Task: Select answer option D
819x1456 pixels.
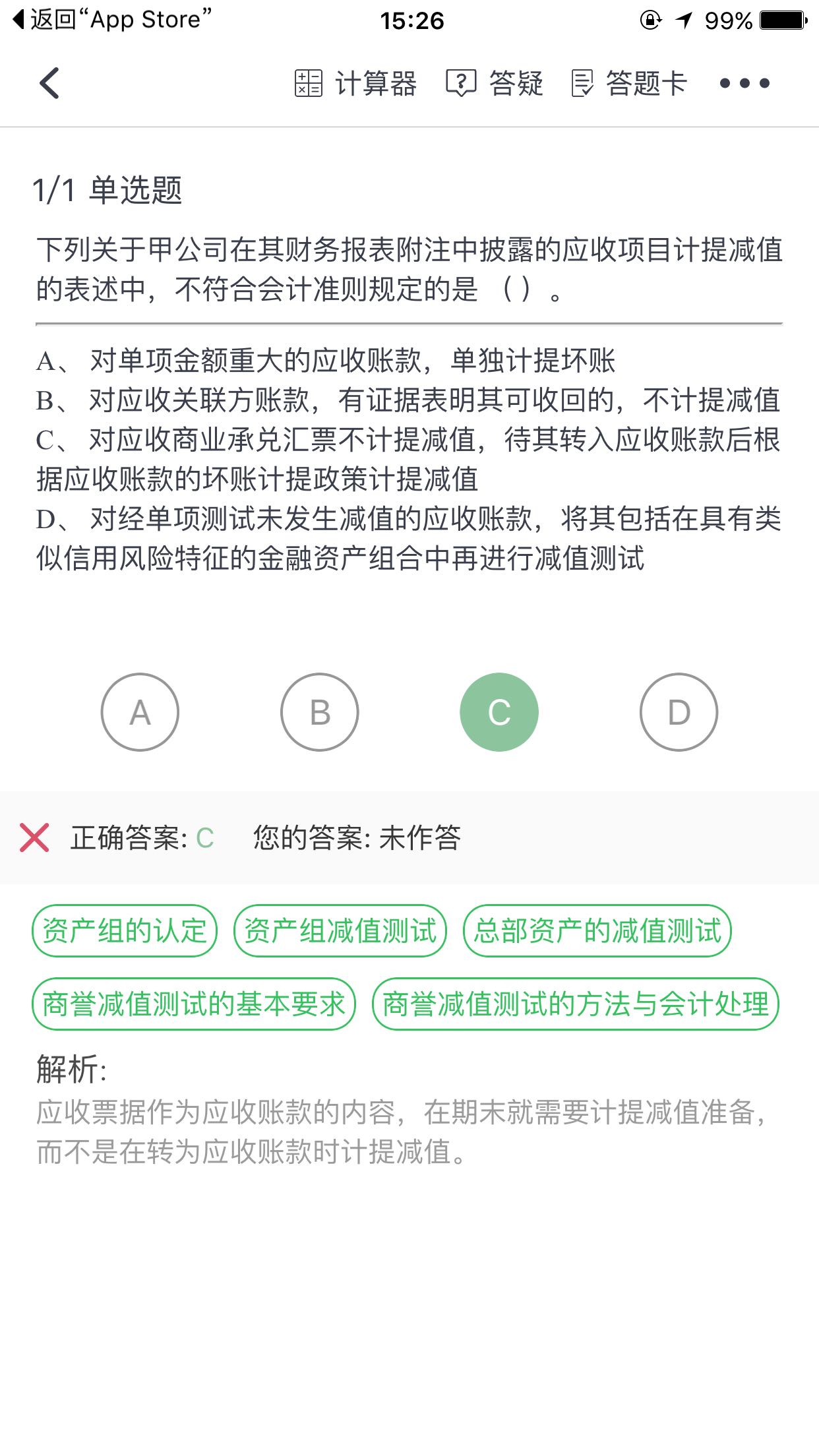Action: pos(678,712)
